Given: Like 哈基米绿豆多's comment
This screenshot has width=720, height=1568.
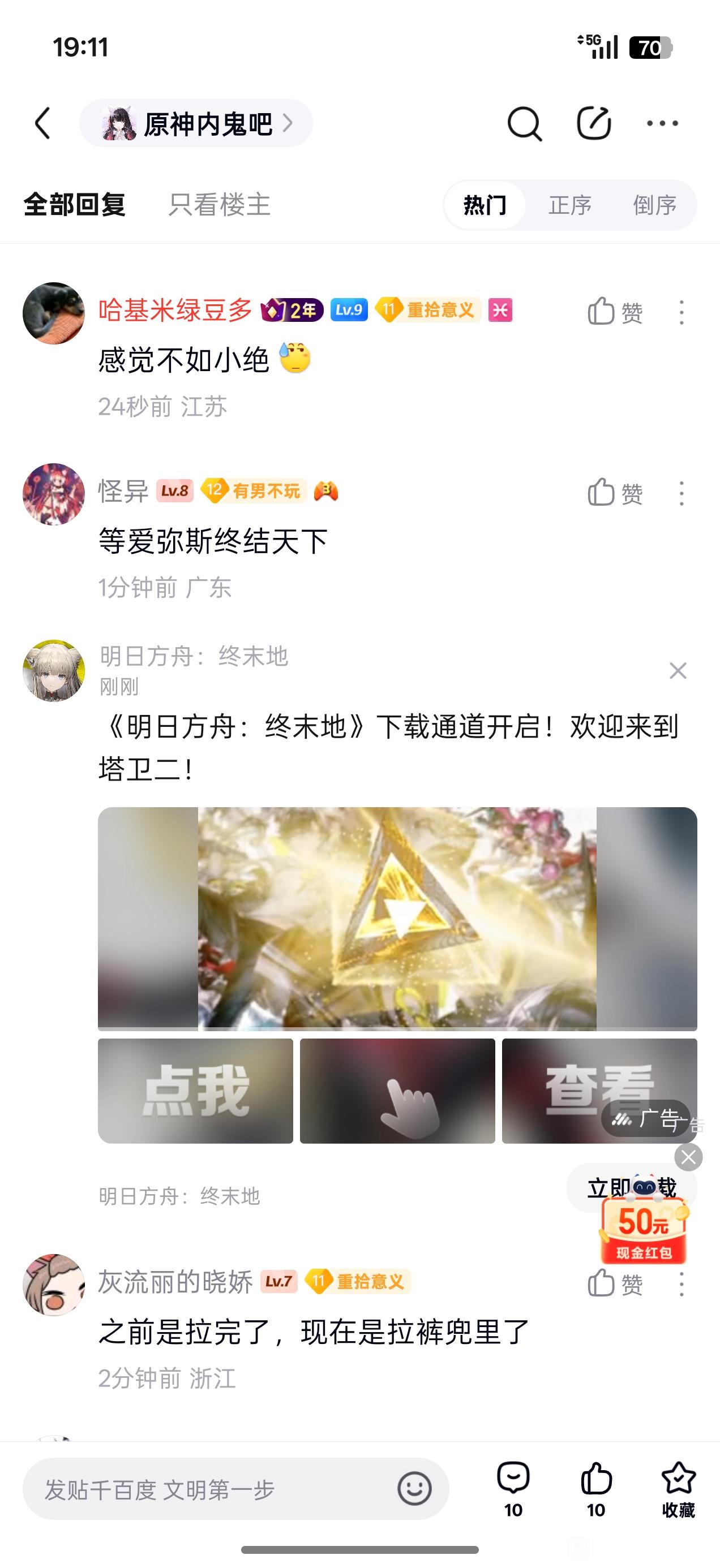Looking at the screenshot, I should (615, 312).
